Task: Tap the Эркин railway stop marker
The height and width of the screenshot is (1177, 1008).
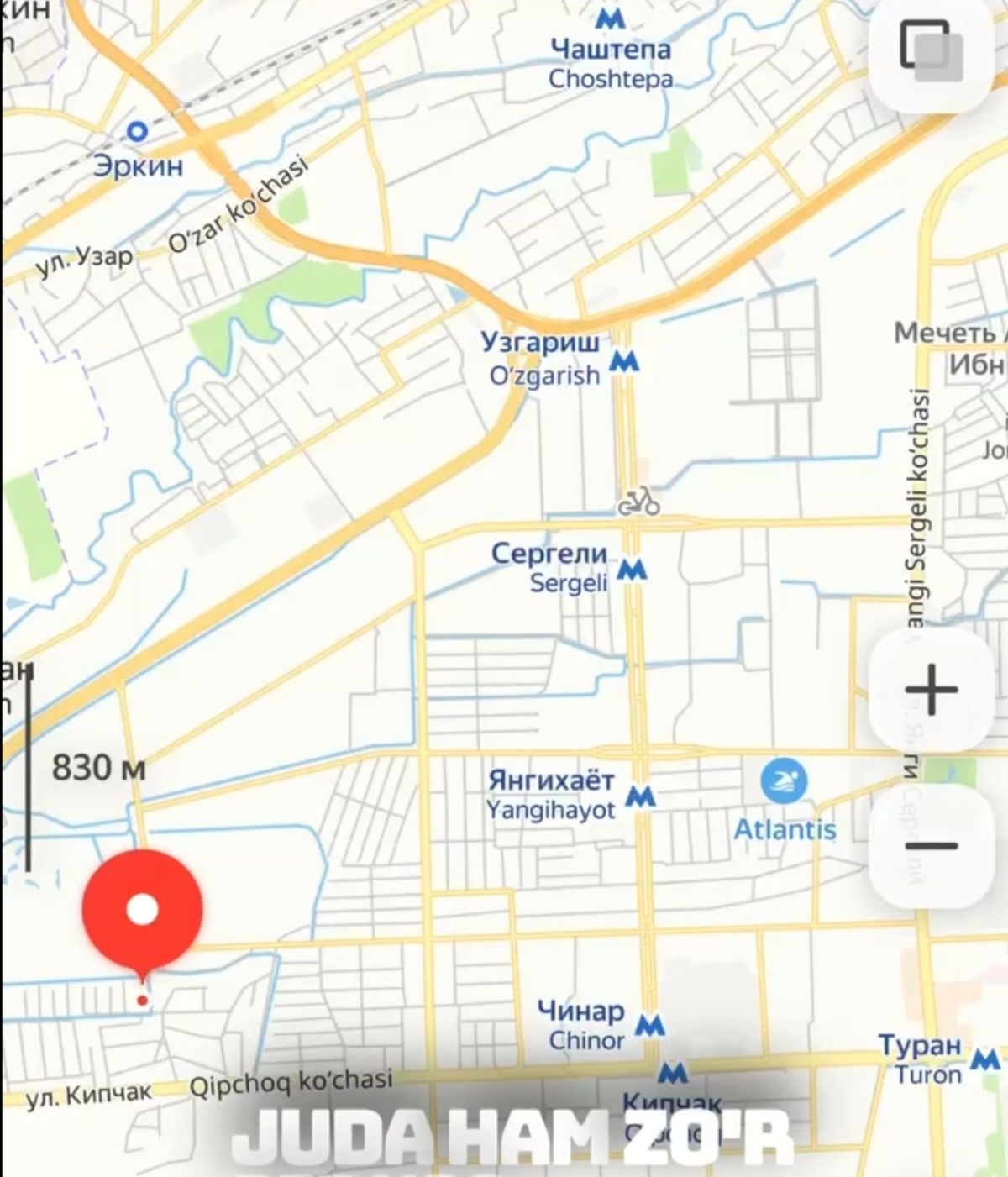Action: click(x=137, y=130)
